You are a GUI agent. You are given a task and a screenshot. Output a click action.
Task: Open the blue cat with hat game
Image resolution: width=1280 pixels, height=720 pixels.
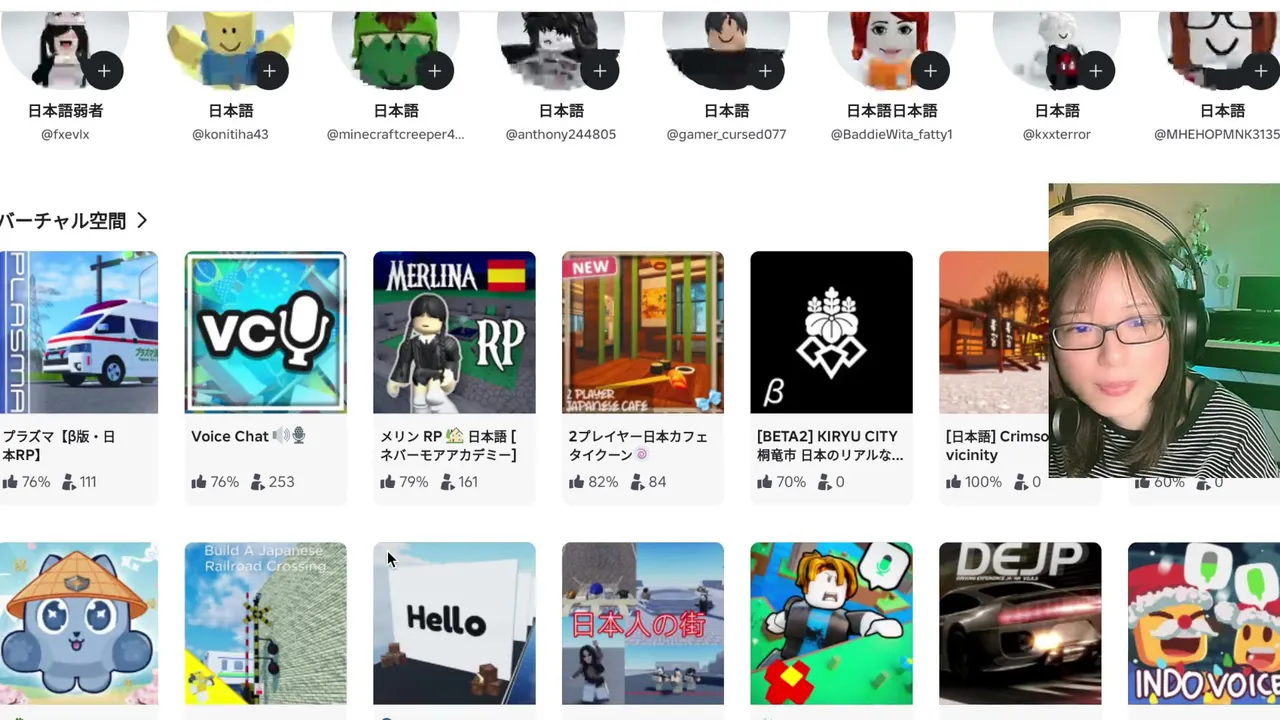pyautogui.click(x=78, y=623)
